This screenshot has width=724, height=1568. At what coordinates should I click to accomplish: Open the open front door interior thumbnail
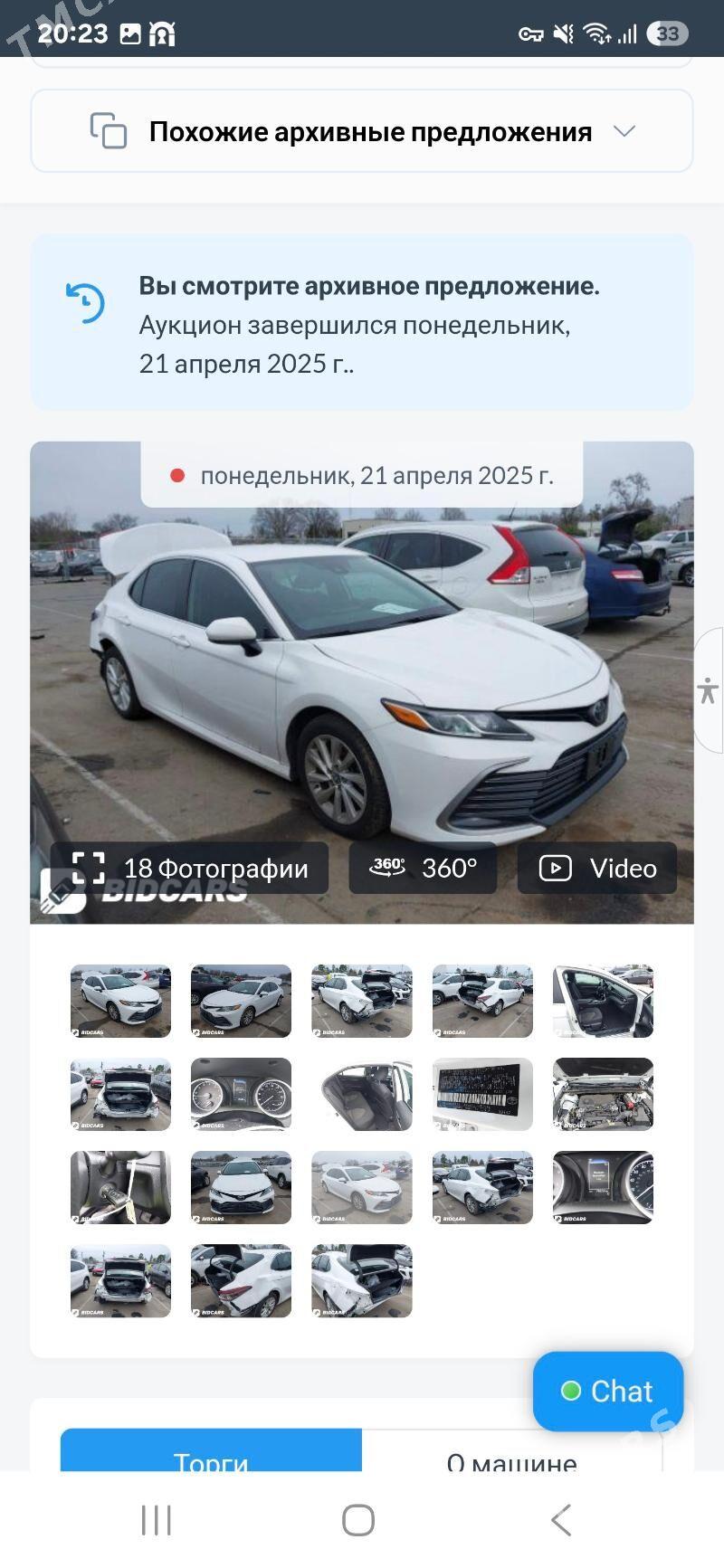pyautogui.click(x=603, y=1001)
